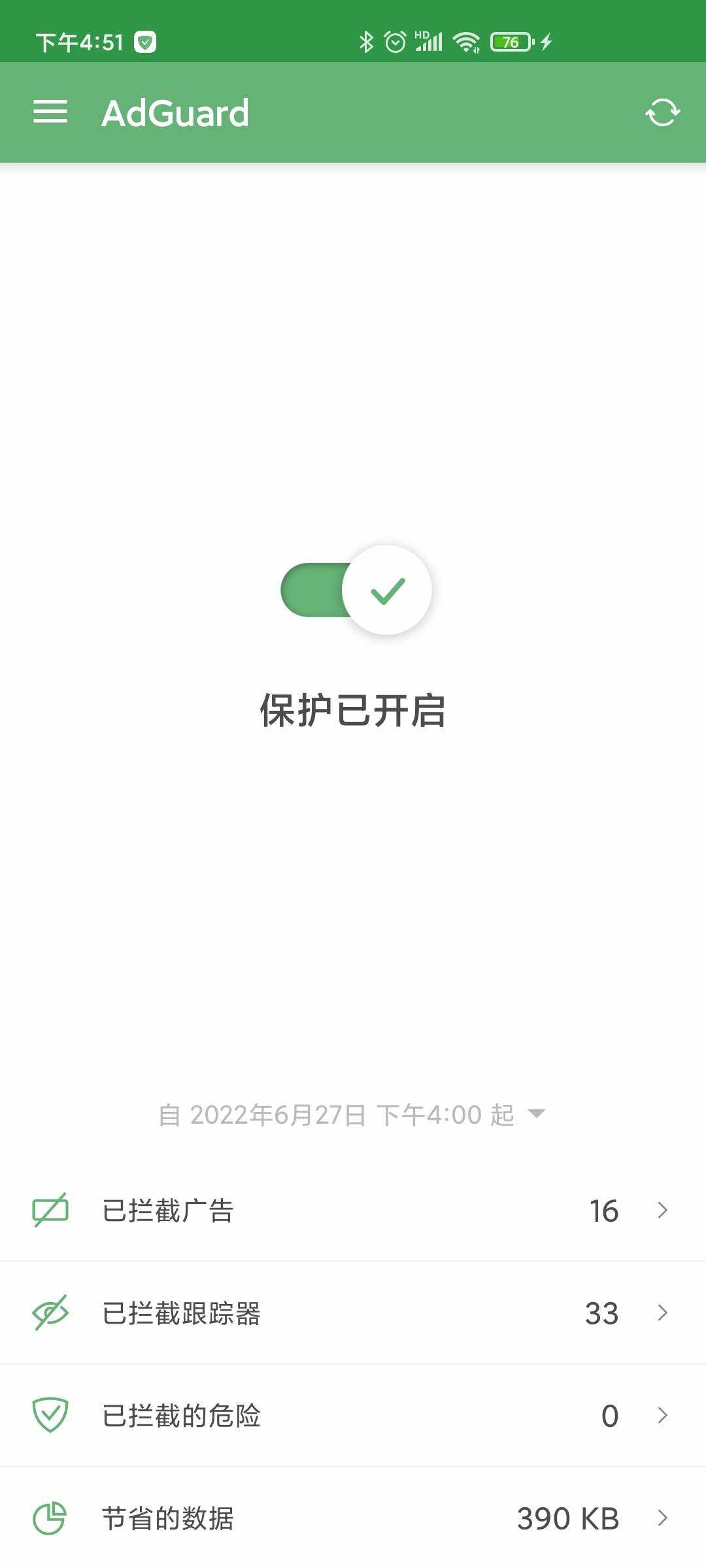Open 已拦截广告 statistics

(x=353, y=1211)
